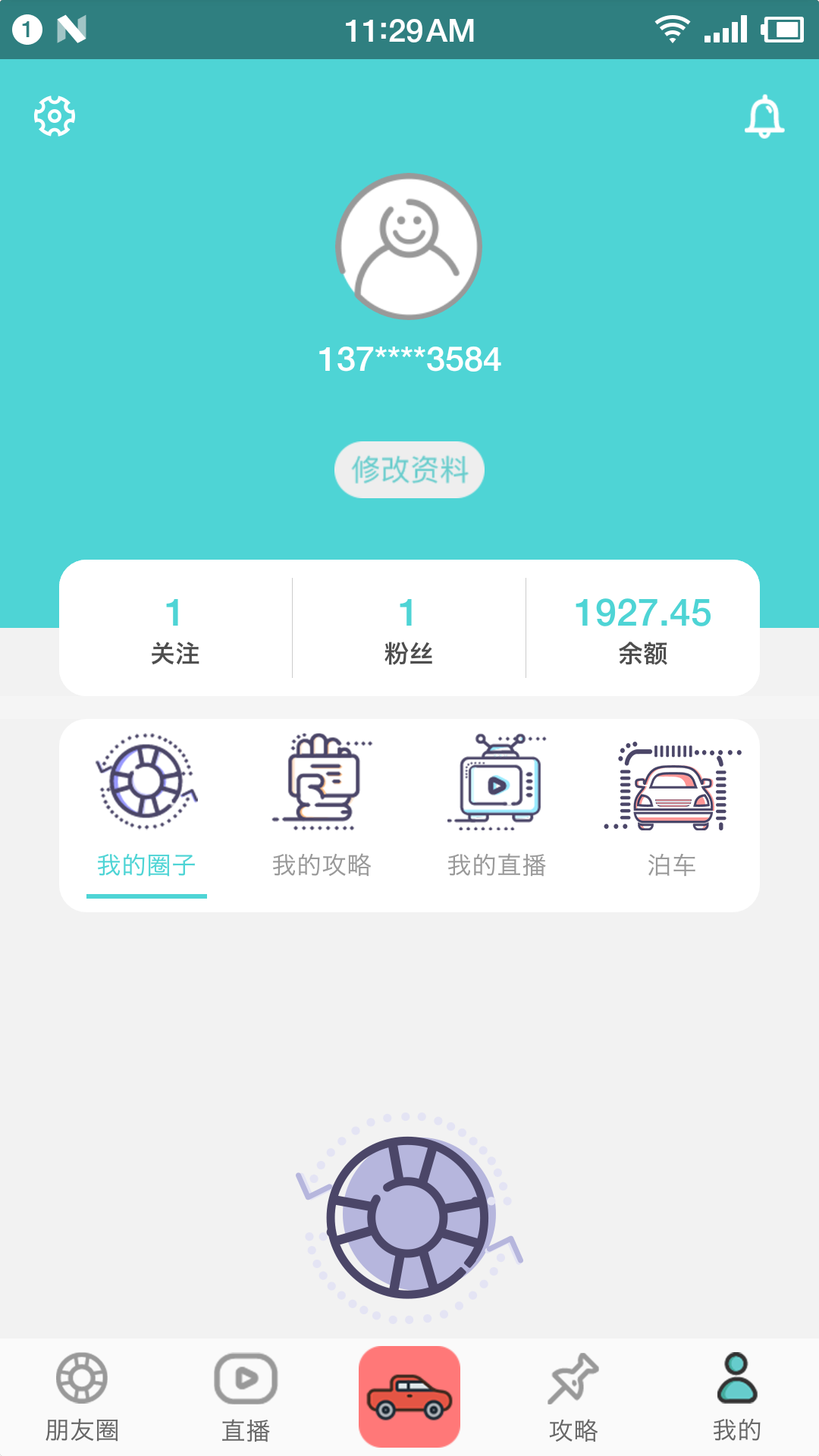View 粉丝 followers list

[409, 629]
